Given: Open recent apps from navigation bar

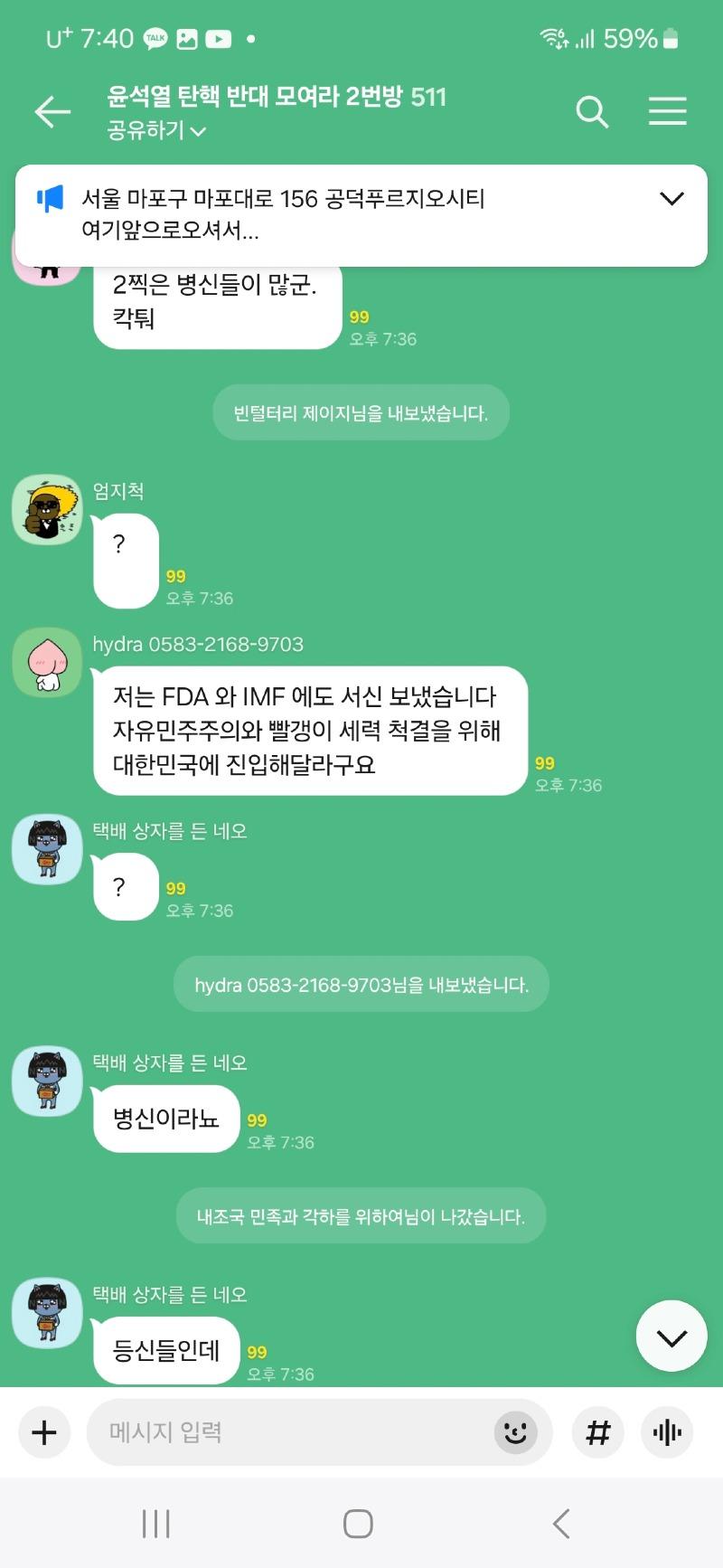Looking at the screenshot, I should pyautogui.click(x=155, y=1524).
